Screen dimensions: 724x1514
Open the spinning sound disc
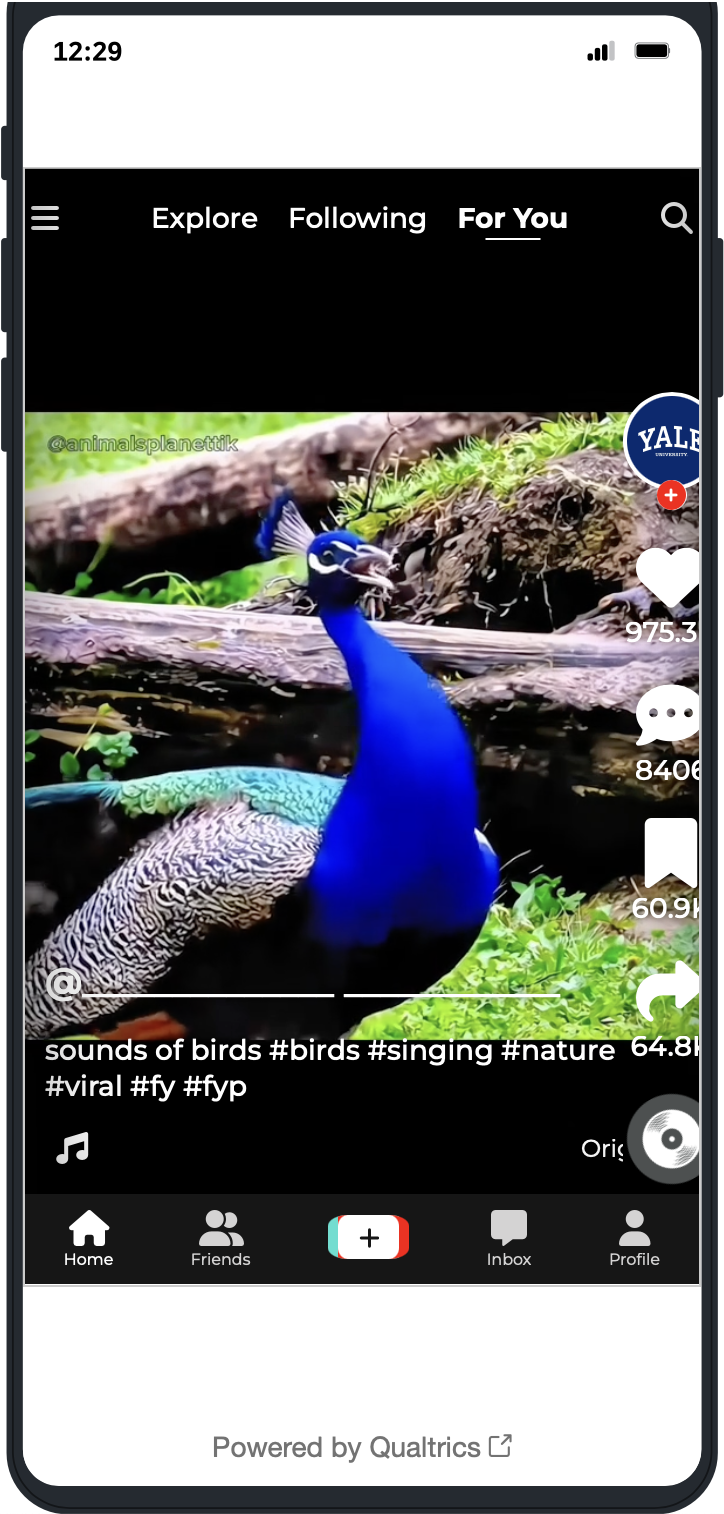[668, 1139]
